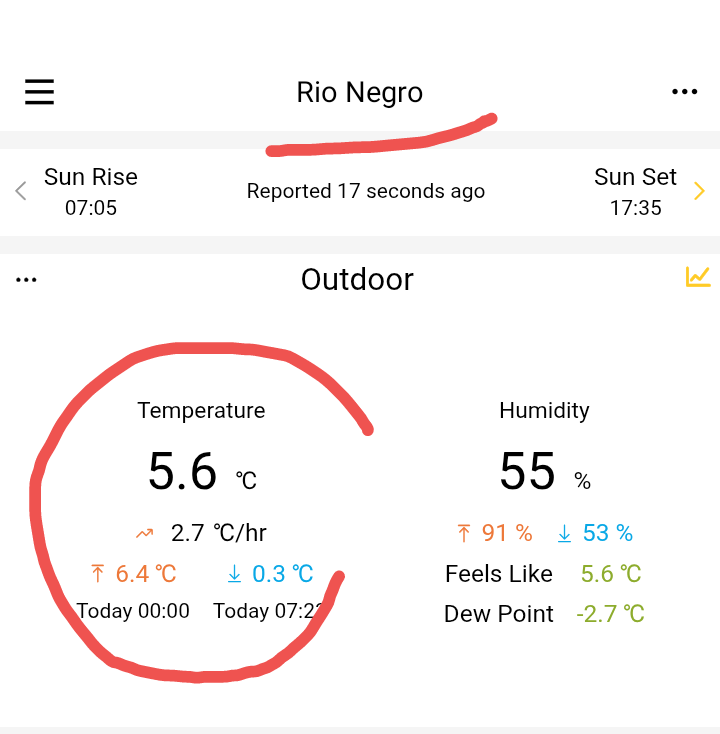This screenshot has height=734, width=720.
Task: View the Outdoor graph chart
Action: (x=697, y=277)
